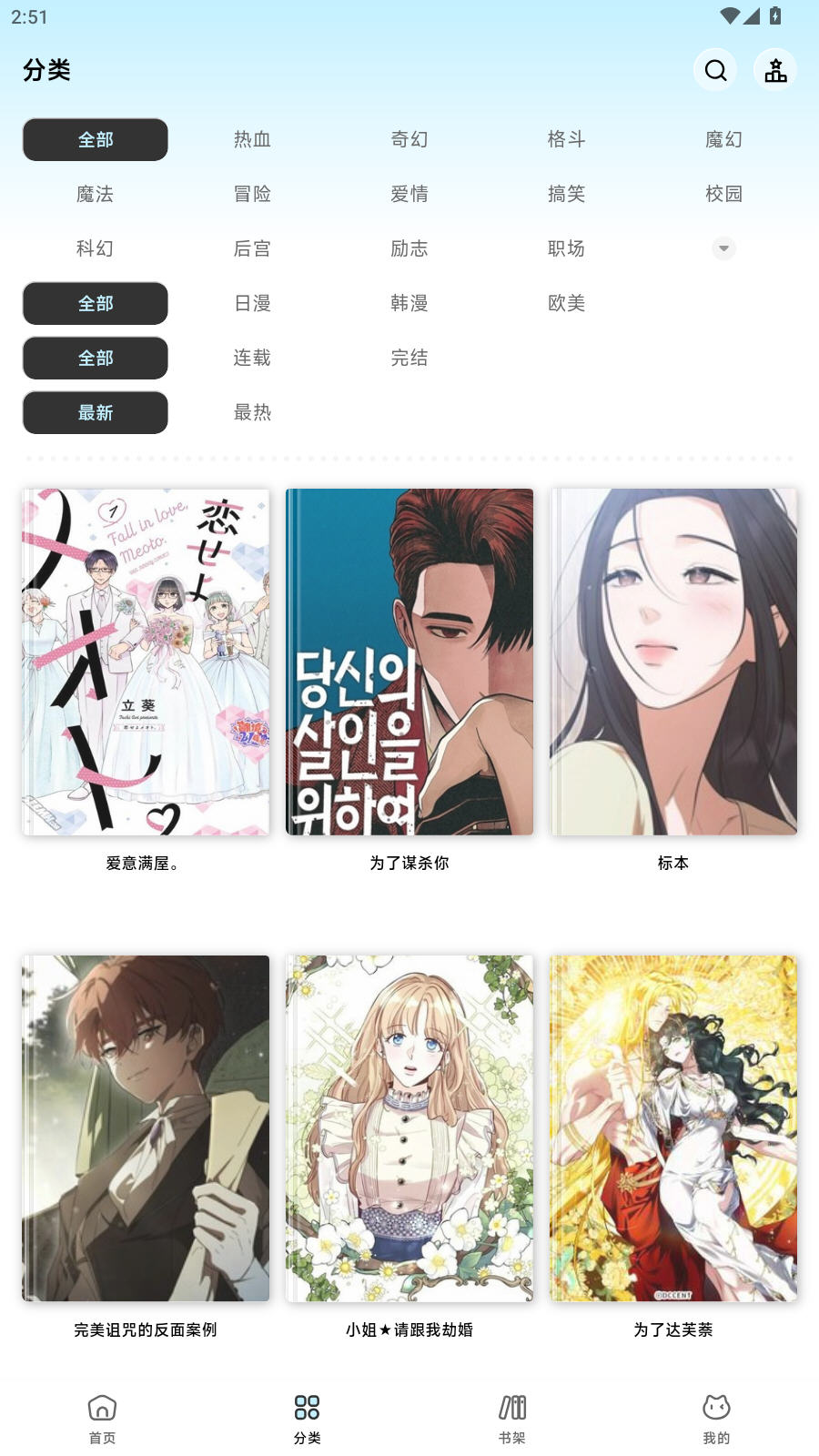This screenshot has width=819, height=1456.
Task: Show only 连载 ongoing comics
Action: coord(252,358)
